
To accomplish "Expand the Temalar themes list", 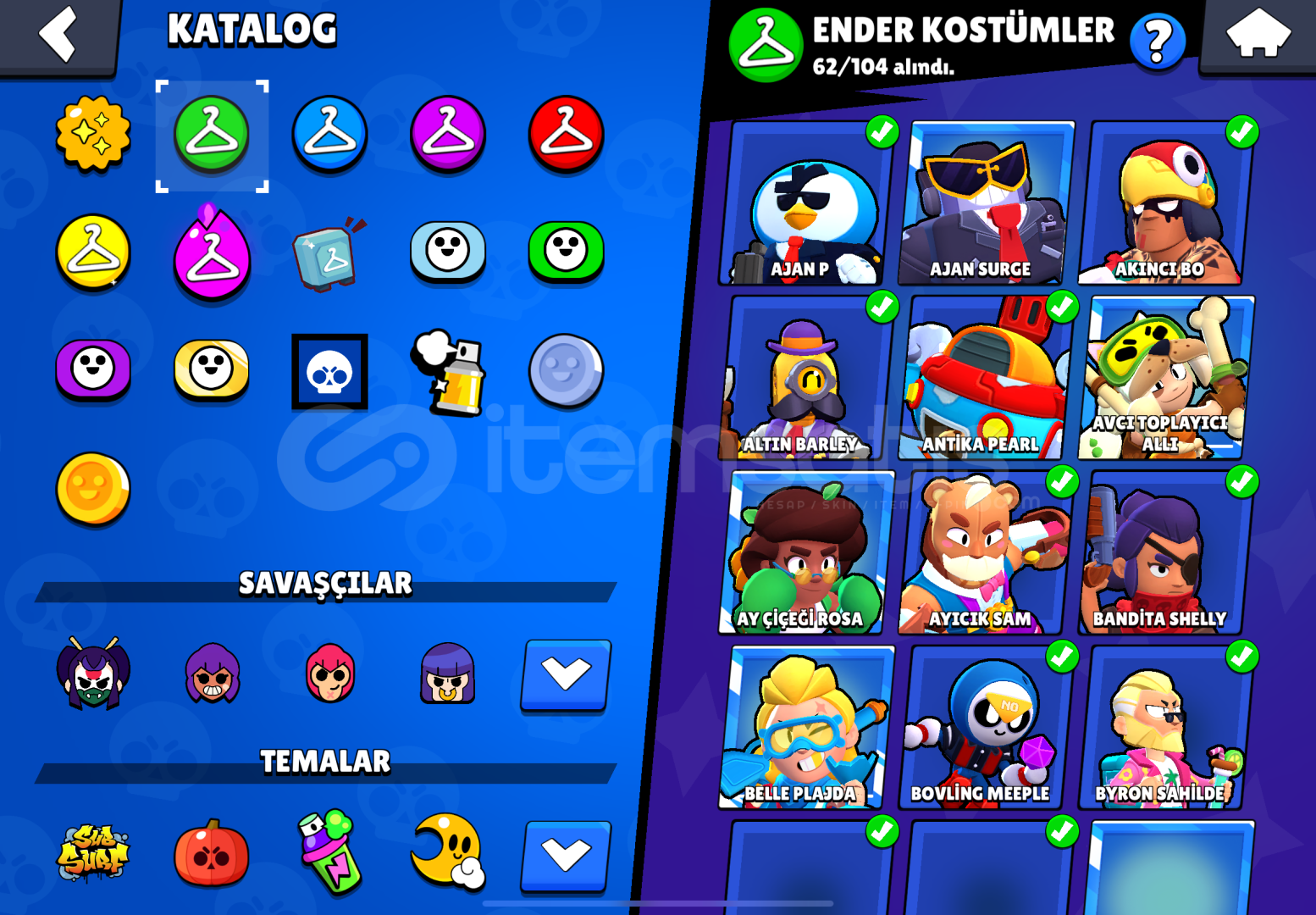I will [x=566, y=855].
